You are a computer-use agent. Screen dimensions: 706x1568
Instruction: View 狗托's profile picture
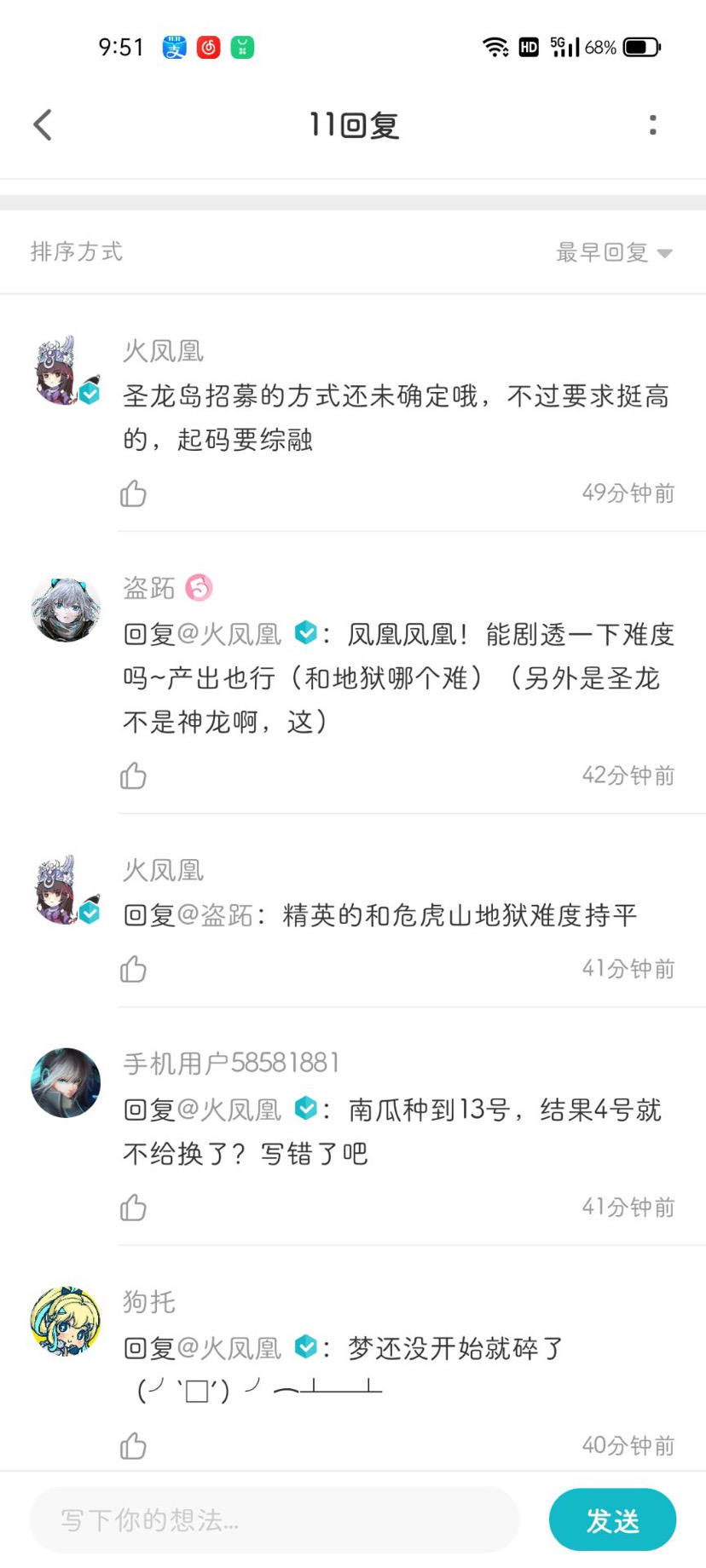click(x=66, y=1321)
